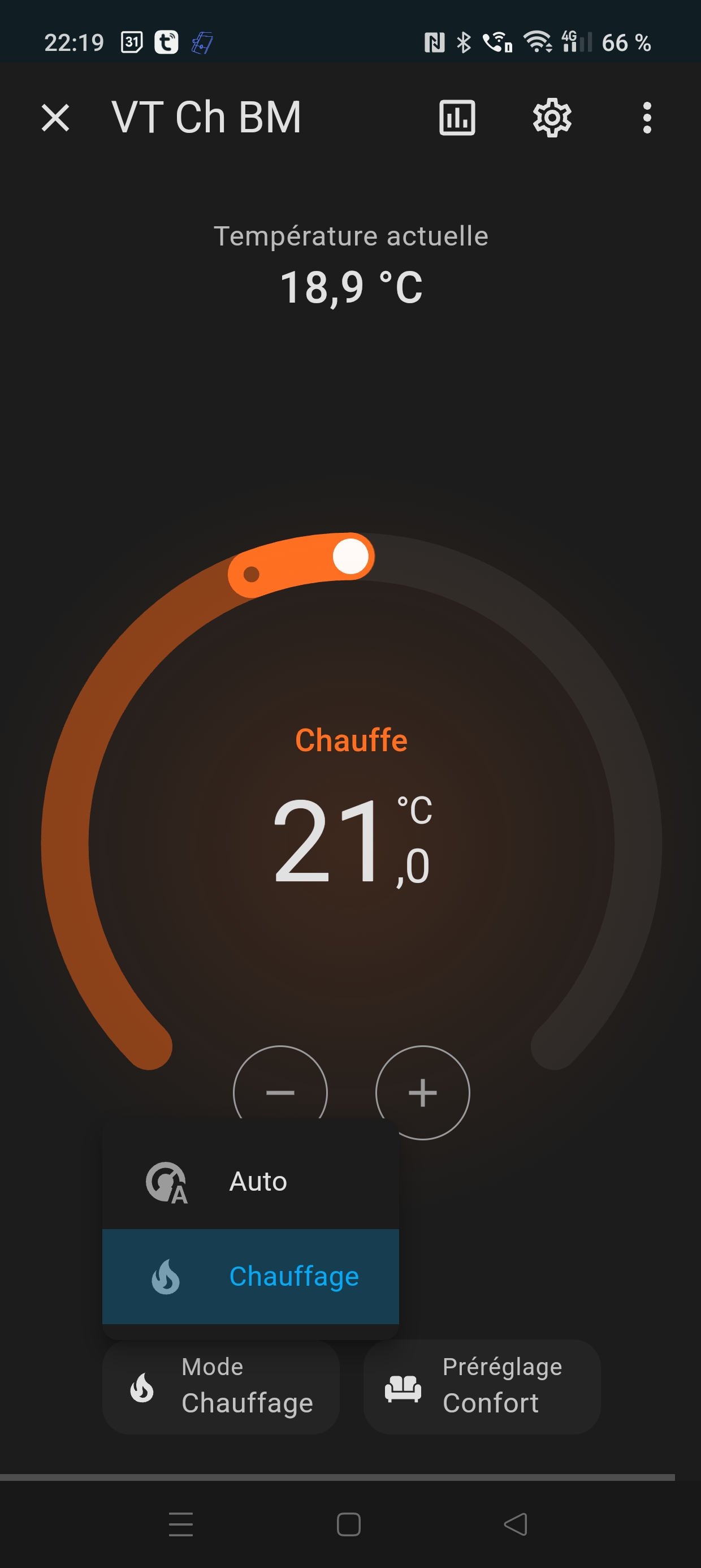Image resolution: width=701 pixels, height=1568 pixels.
Task: Increase target temperature with plus button
Action: tap(423, 1093)
